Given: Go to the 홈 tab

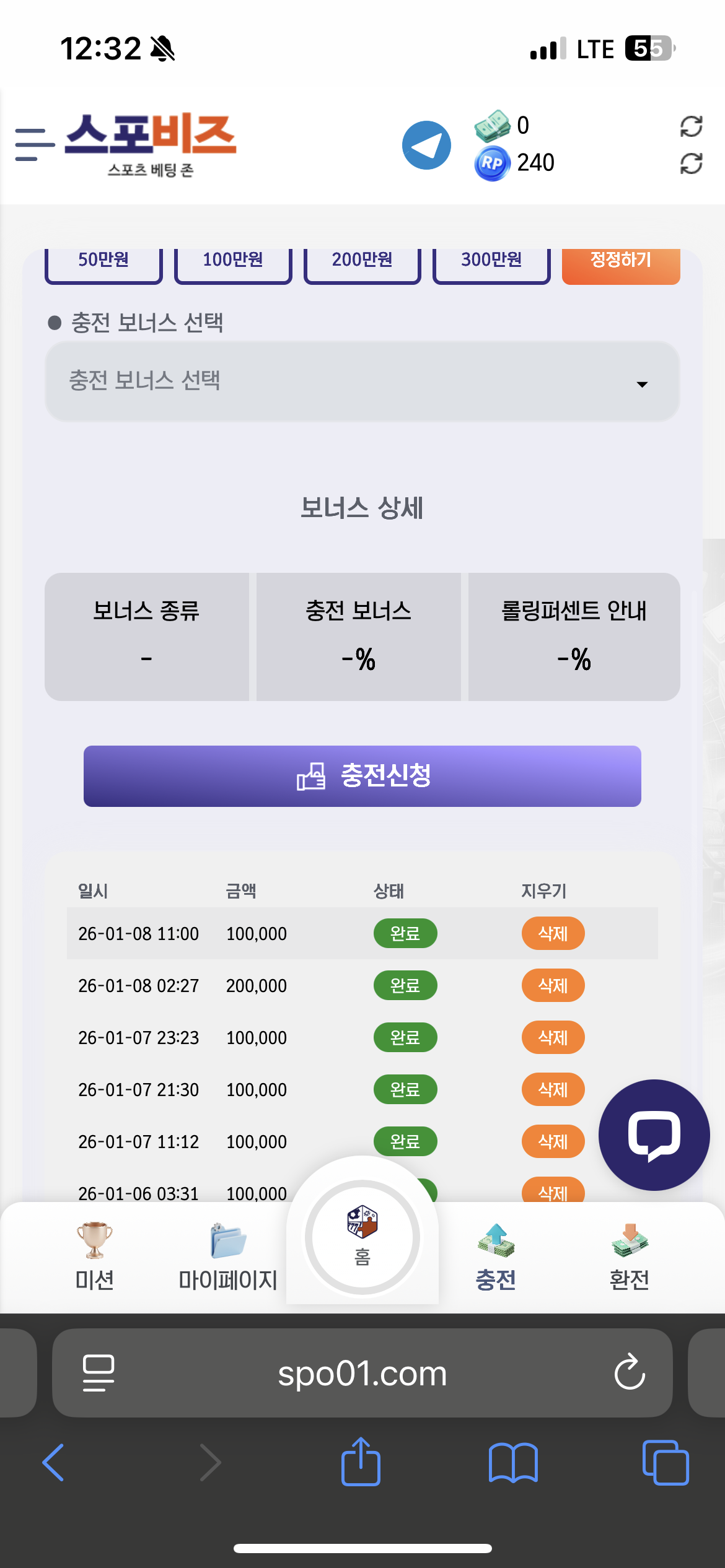Looking at the screenshot, I should 362,1237.
